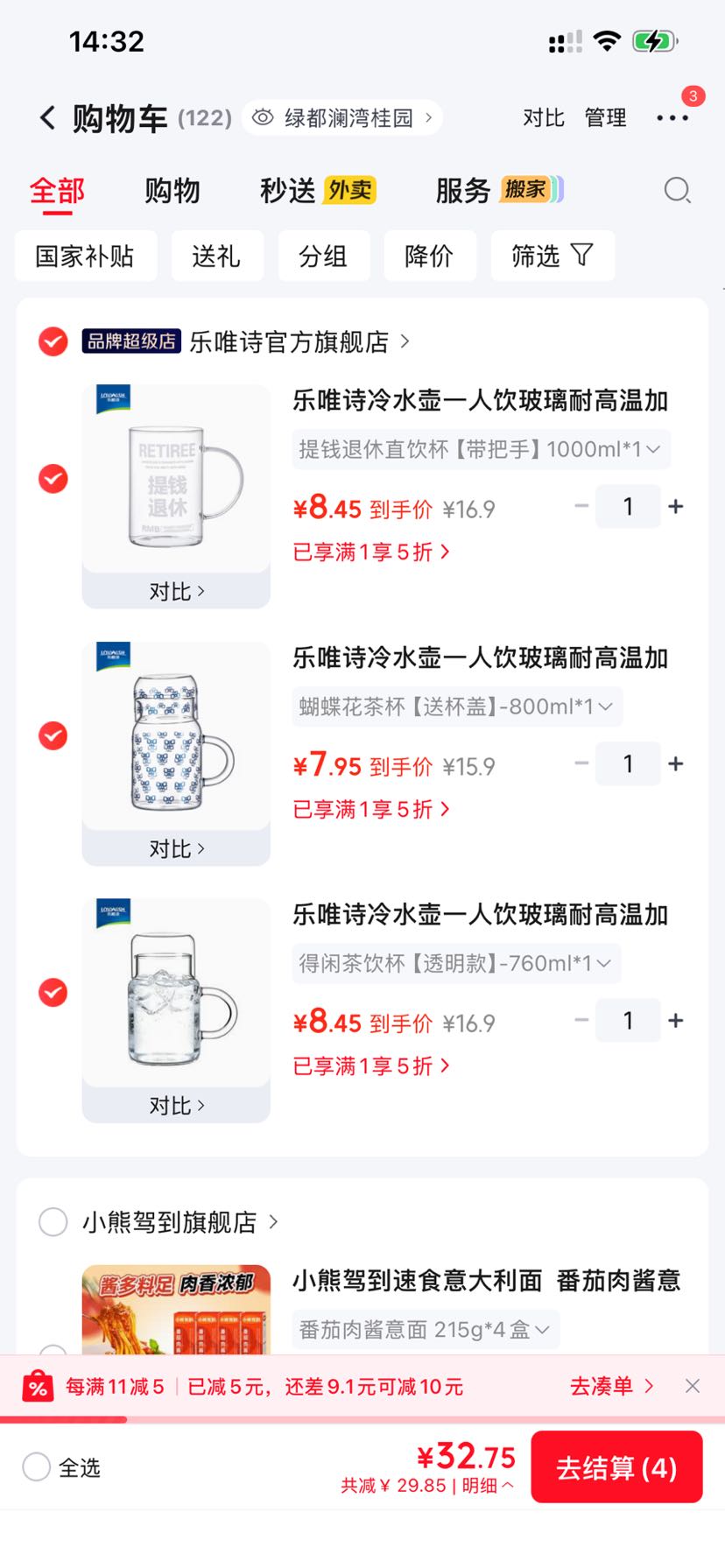Switch to the 秒送 tab

point(318,190)
